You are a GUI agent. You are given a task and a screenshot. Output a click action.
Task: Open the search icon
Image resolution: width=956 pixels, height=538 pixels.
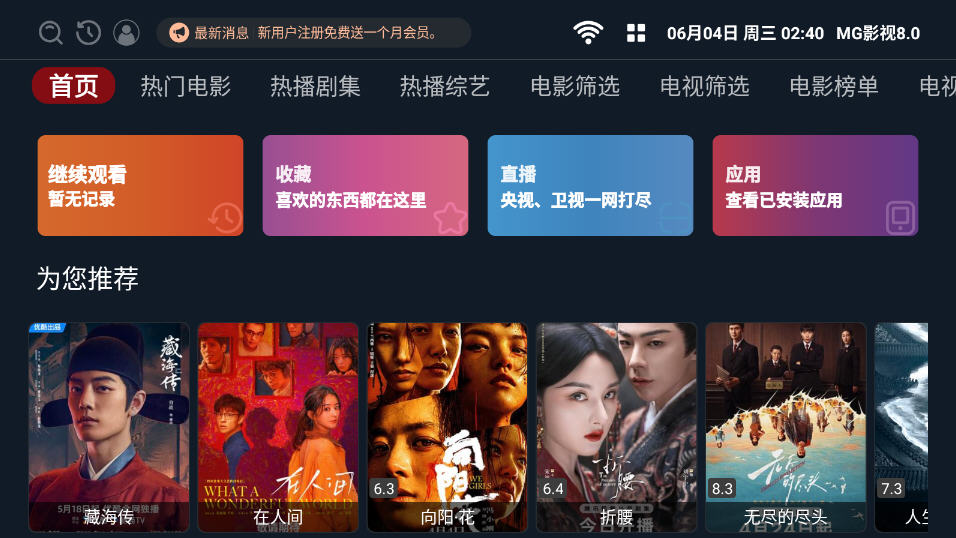(x=50, y=33)
